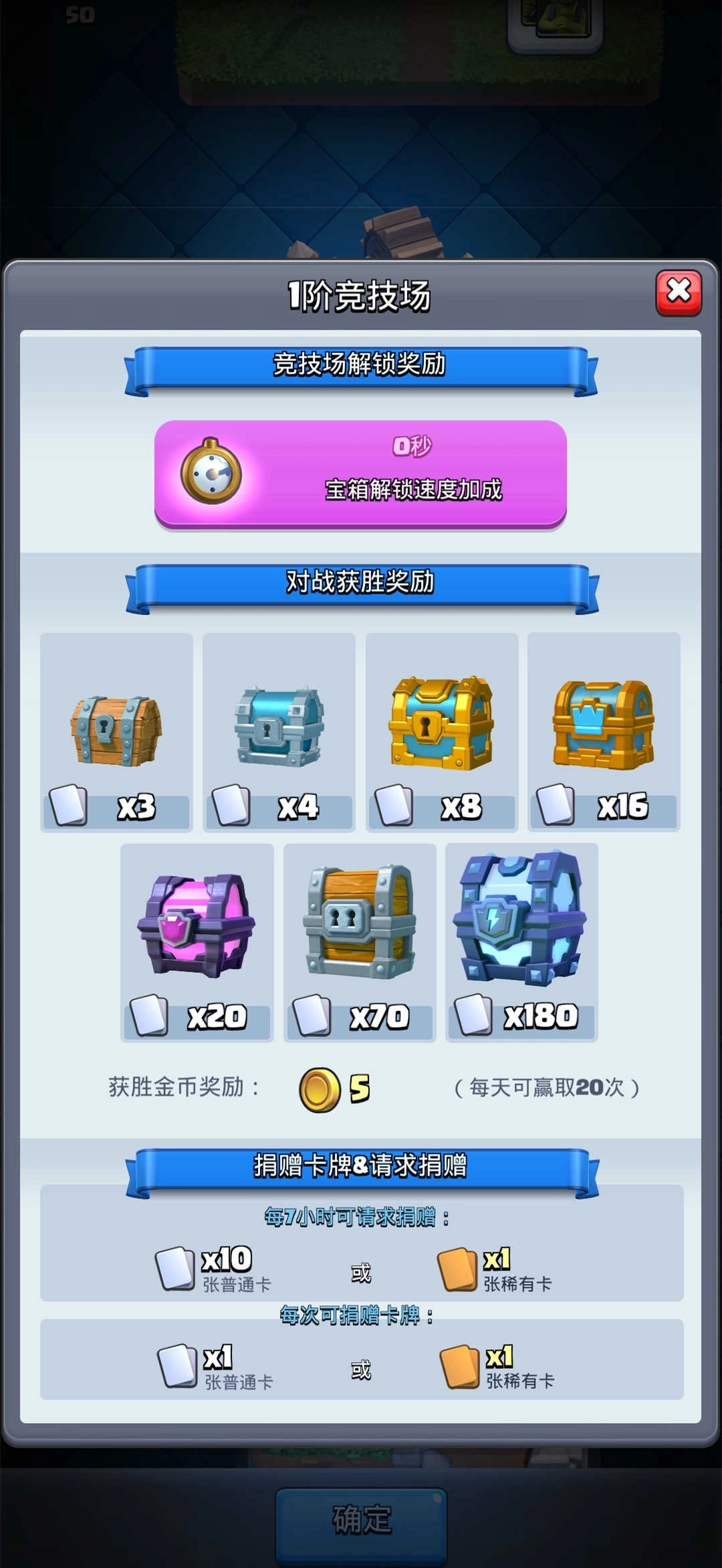The height and width of the screenshot is (1568, 722).
Task: Open the golden chest with x8 cards
Action: click(441, 732)
